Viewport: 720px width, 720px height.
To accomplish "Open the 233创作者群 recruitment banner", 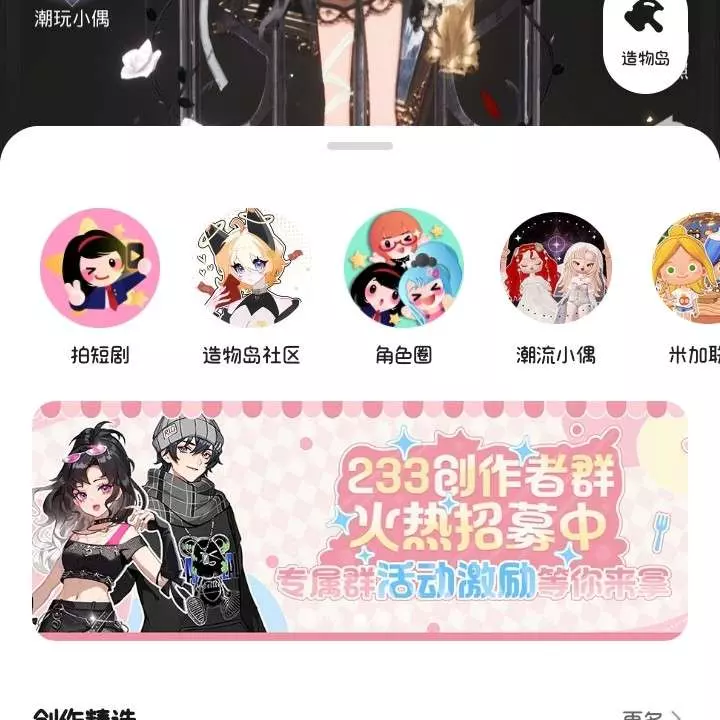I will (x=360, y=520).
